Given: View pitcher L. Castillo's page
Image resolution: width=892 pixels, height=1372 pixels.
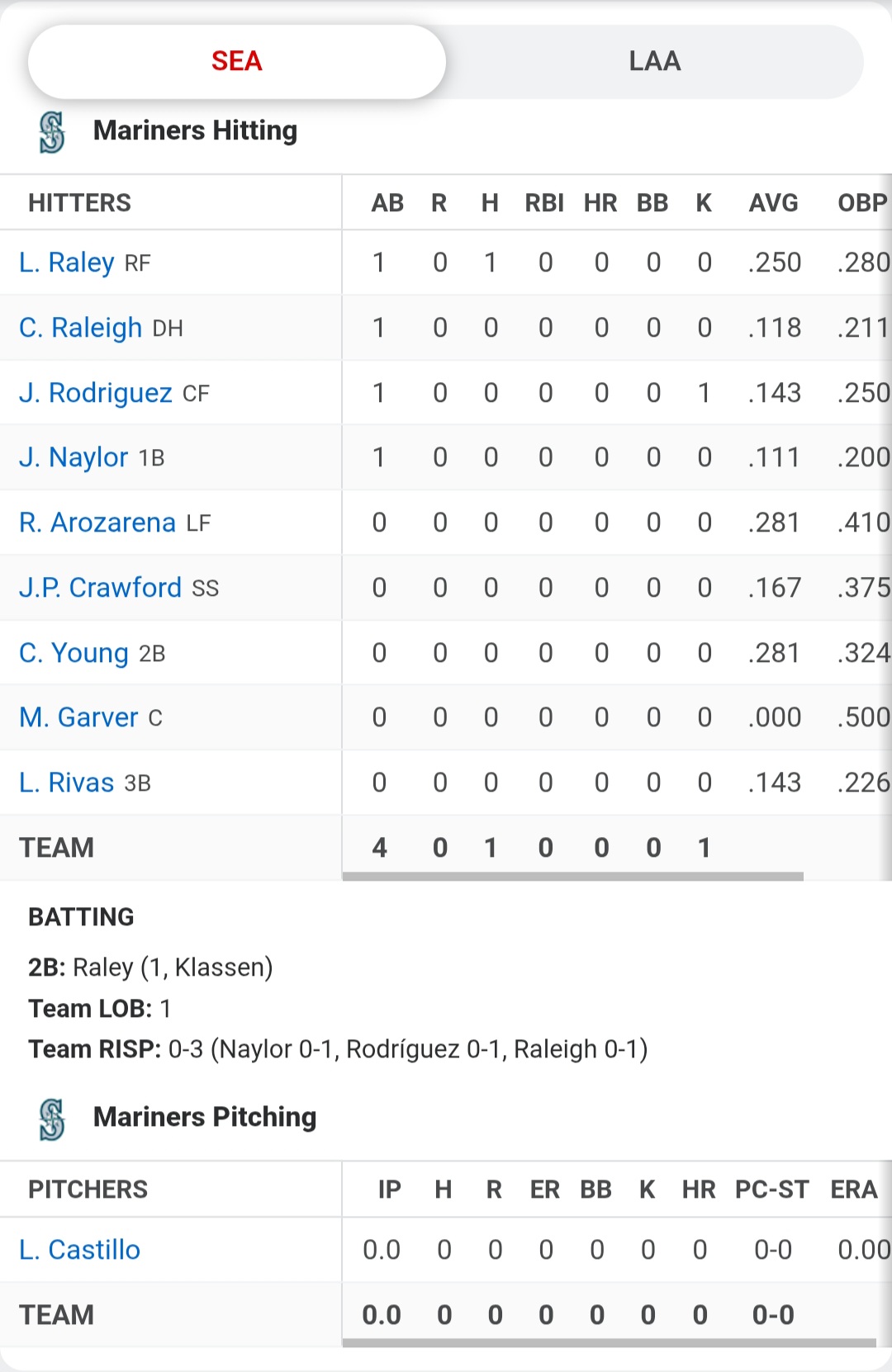Looking at the screenshot, I should tap(79, 1250).
